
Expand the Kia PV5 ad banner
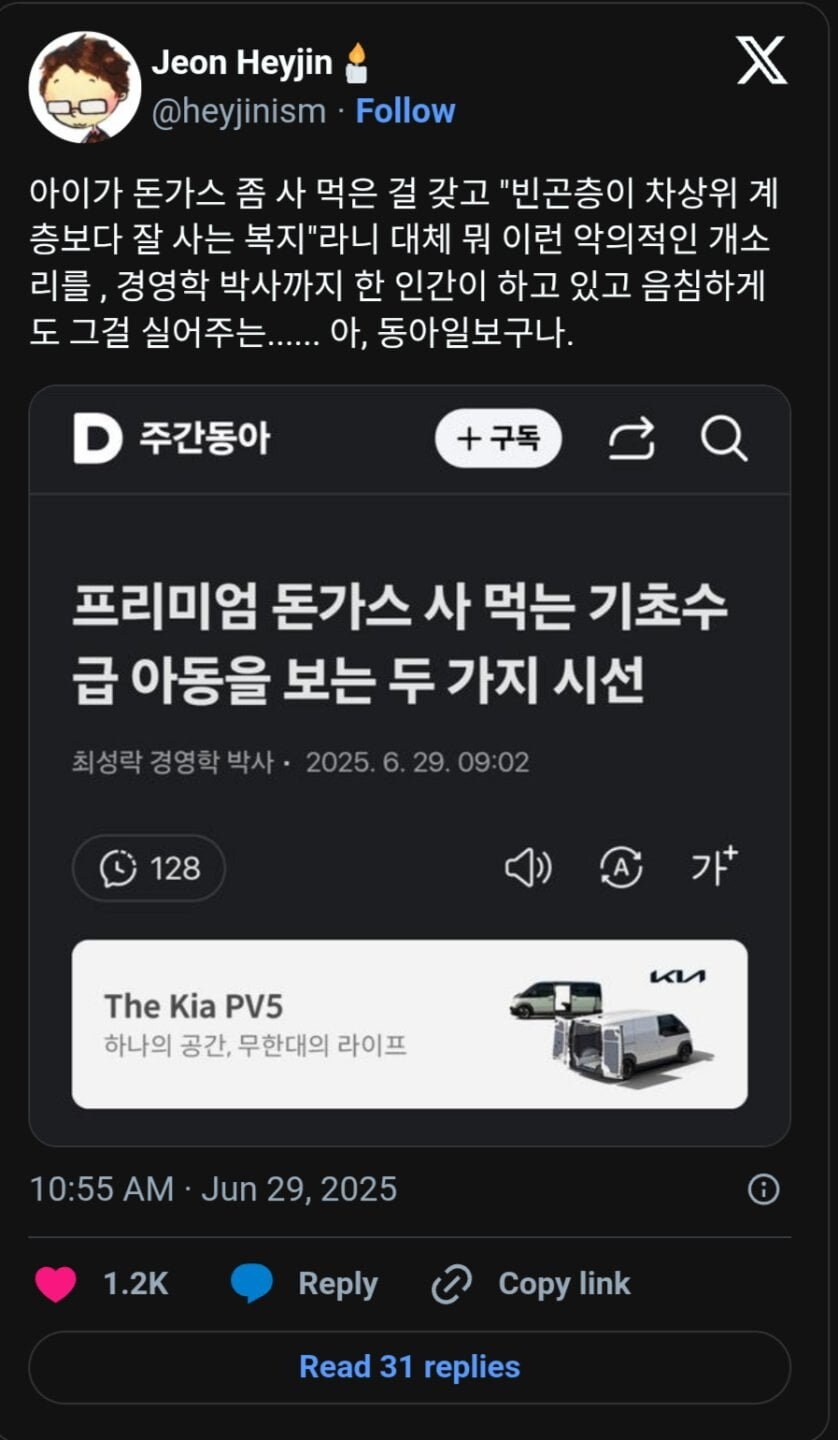(x=409, y=1023)
